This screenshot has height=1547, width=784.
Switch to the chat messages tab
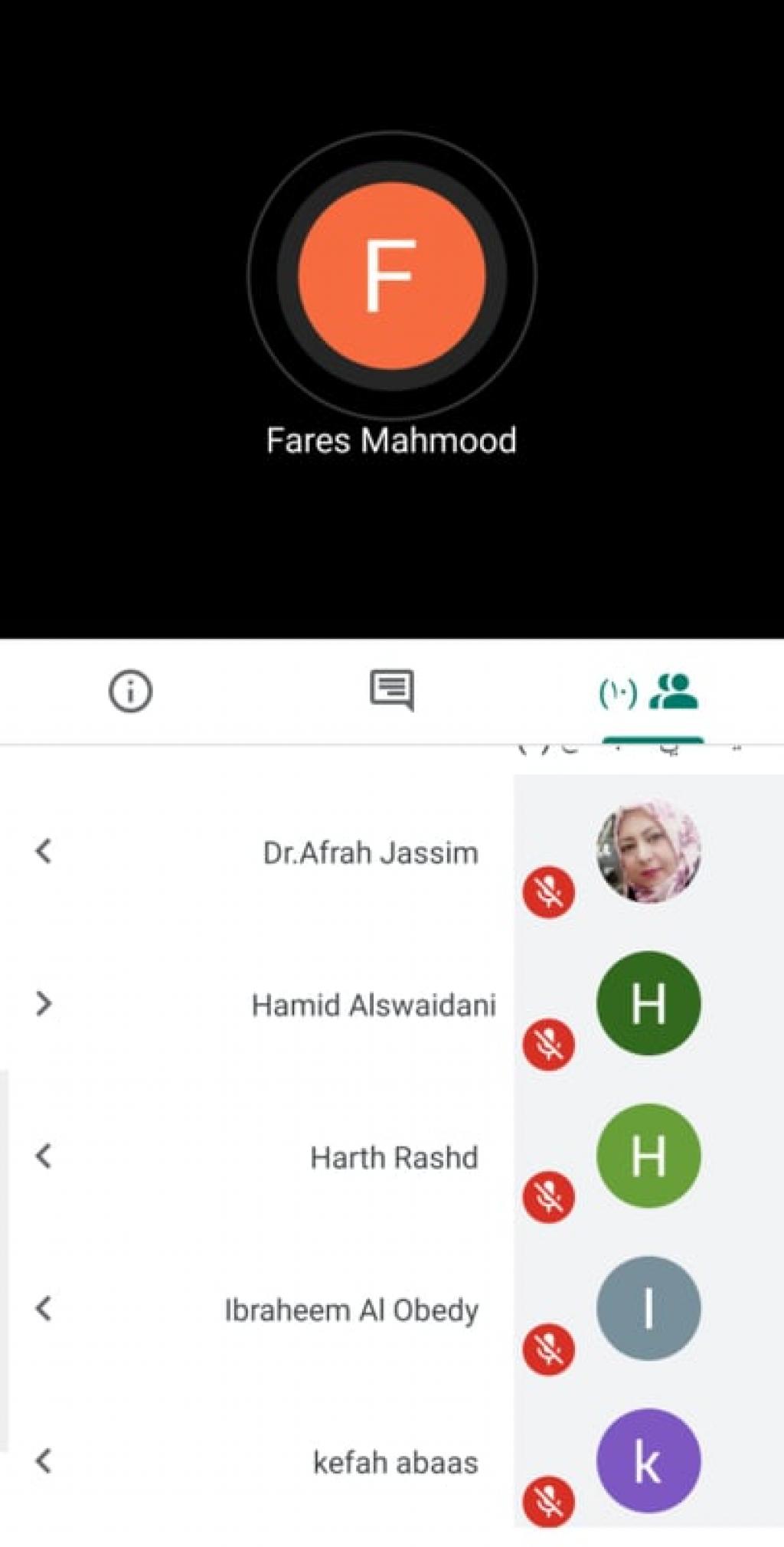[391, 690]
